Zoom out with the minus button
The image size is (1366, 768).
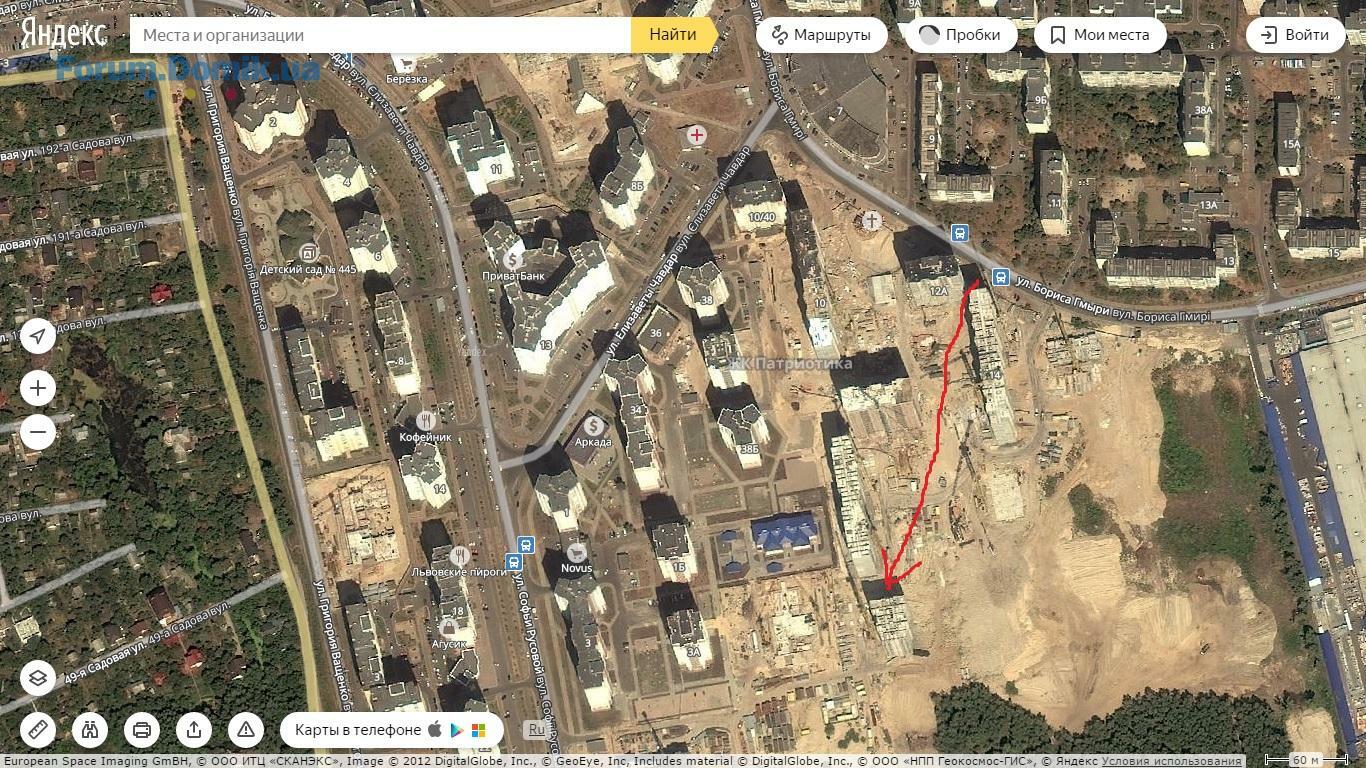pos(38,432)
